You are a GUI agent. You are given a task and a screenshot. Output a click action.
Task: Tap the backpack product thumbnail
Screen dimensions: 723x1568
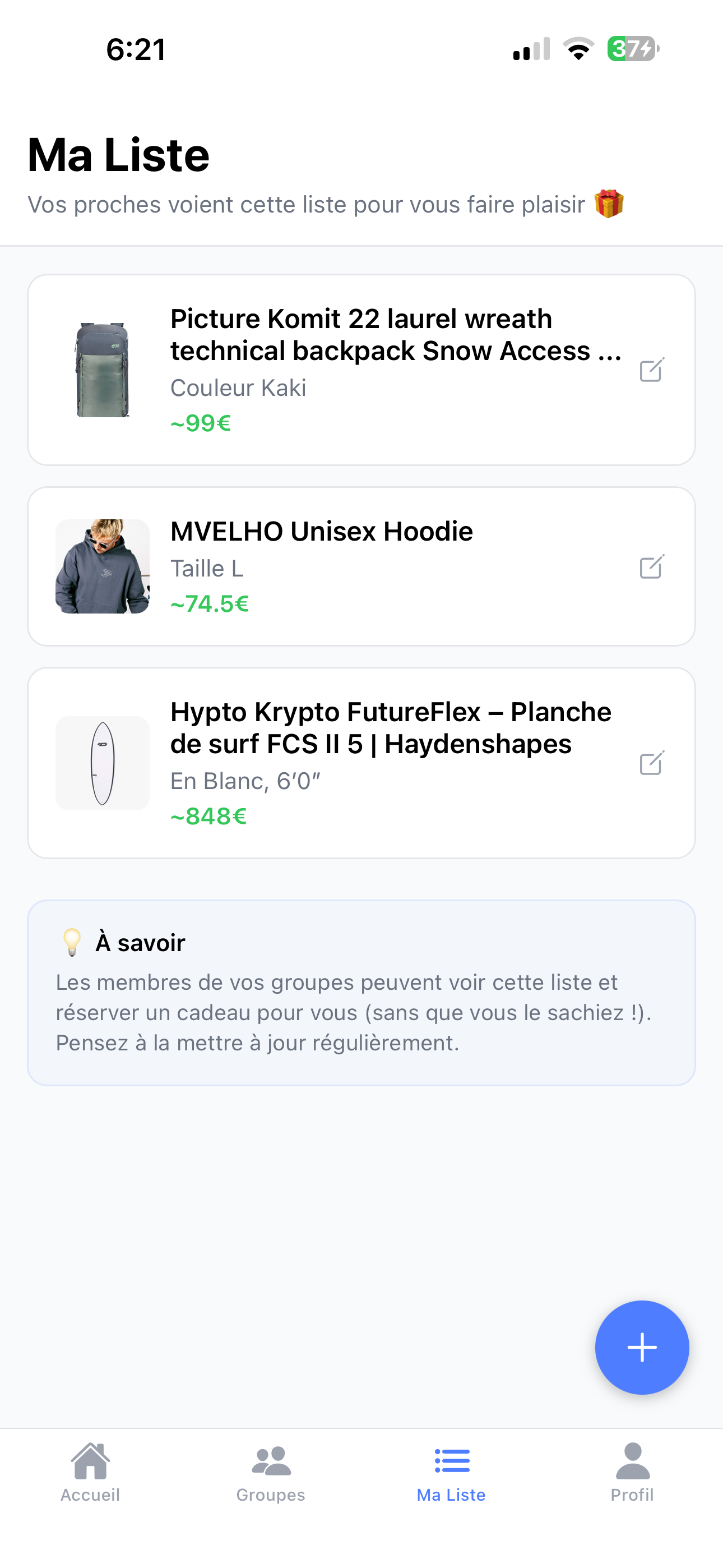[x=101, y=368]
